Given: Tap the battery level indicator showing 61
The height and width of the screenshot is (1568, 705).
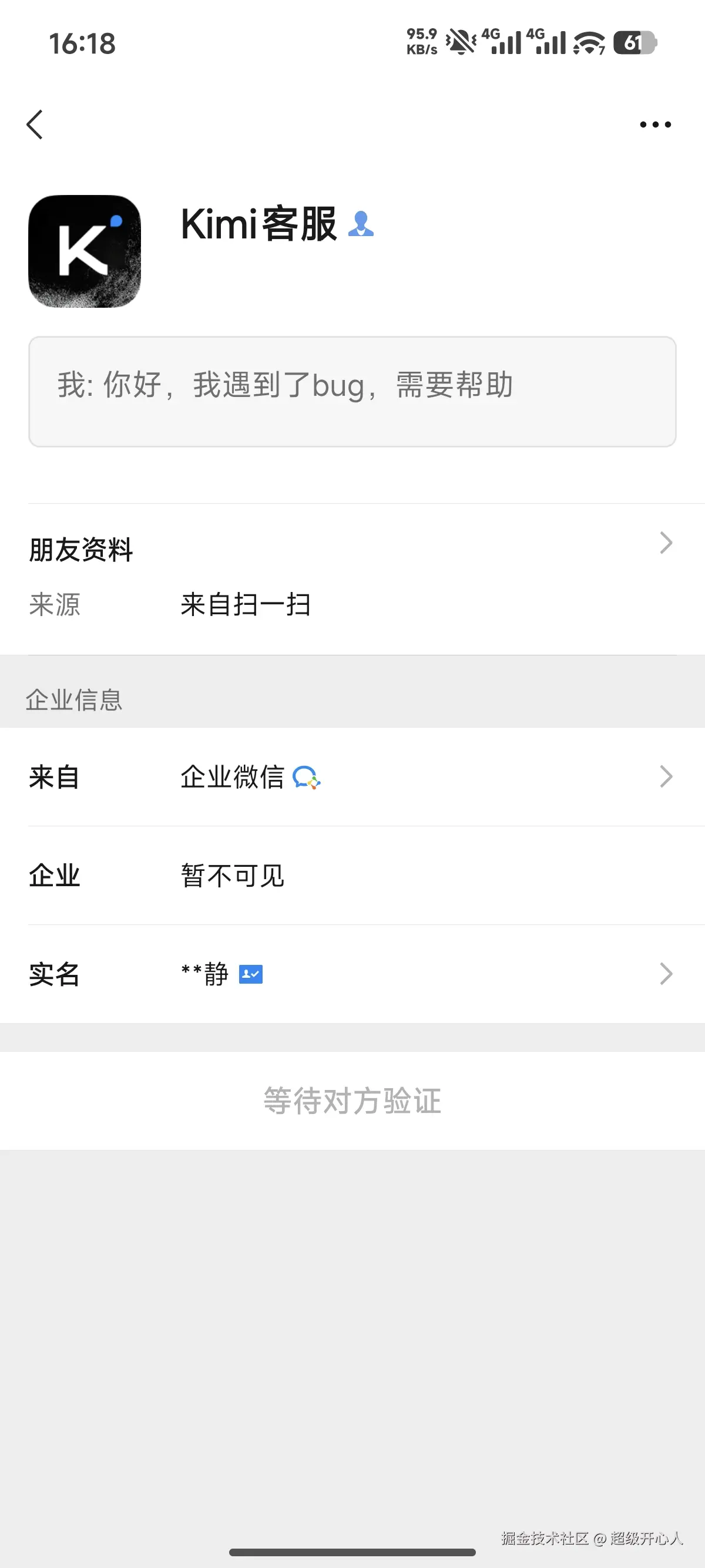Looking at the screenshot, I should (x=633, y=41).
